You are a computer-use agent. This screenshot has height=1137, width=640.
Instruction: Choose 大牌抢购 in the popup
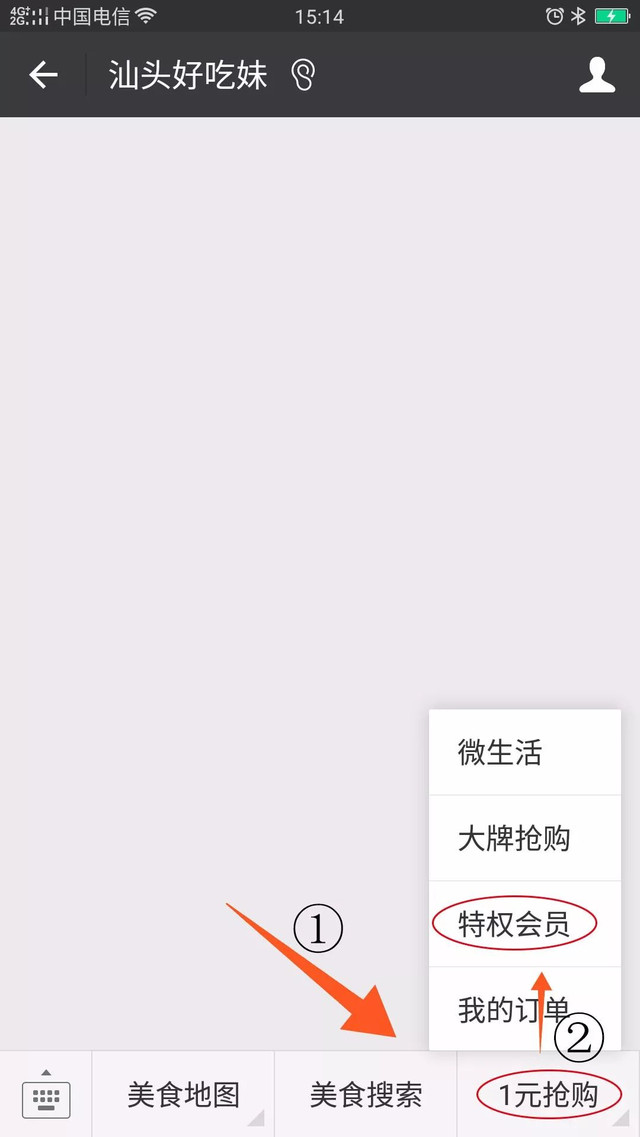[525, 838]
